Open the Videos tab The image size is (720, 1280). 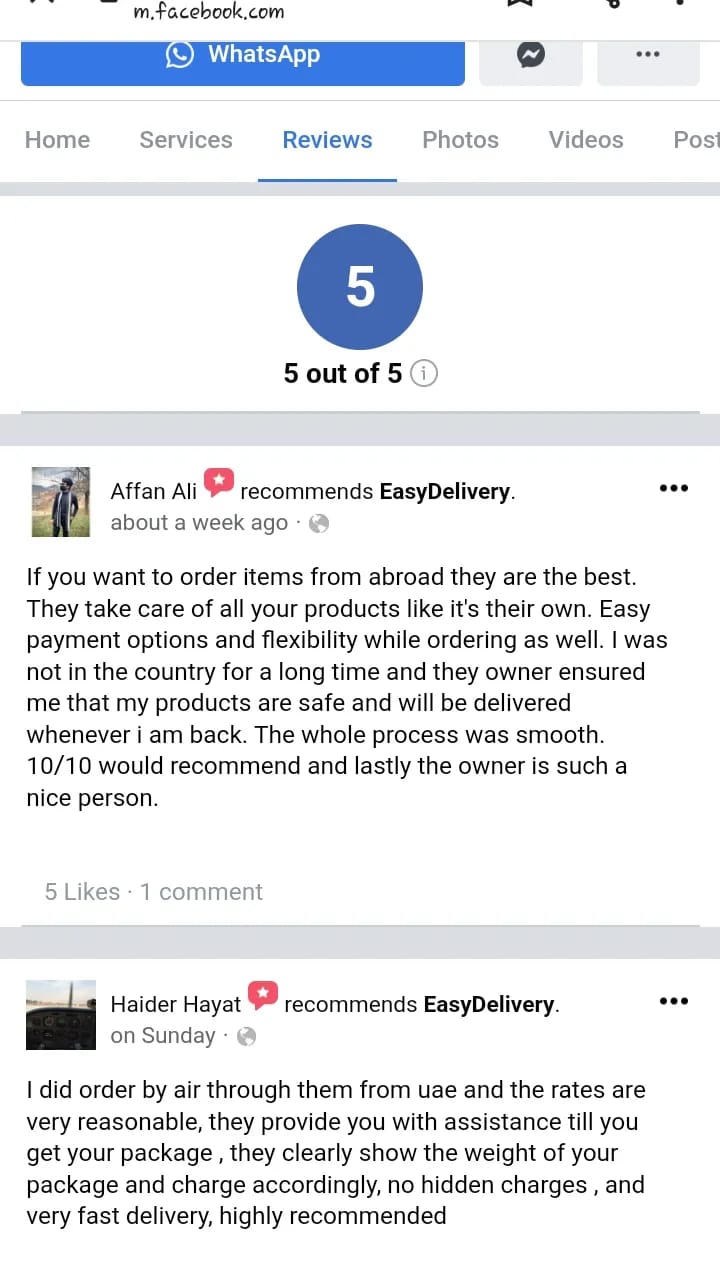(x=586, y=140)
